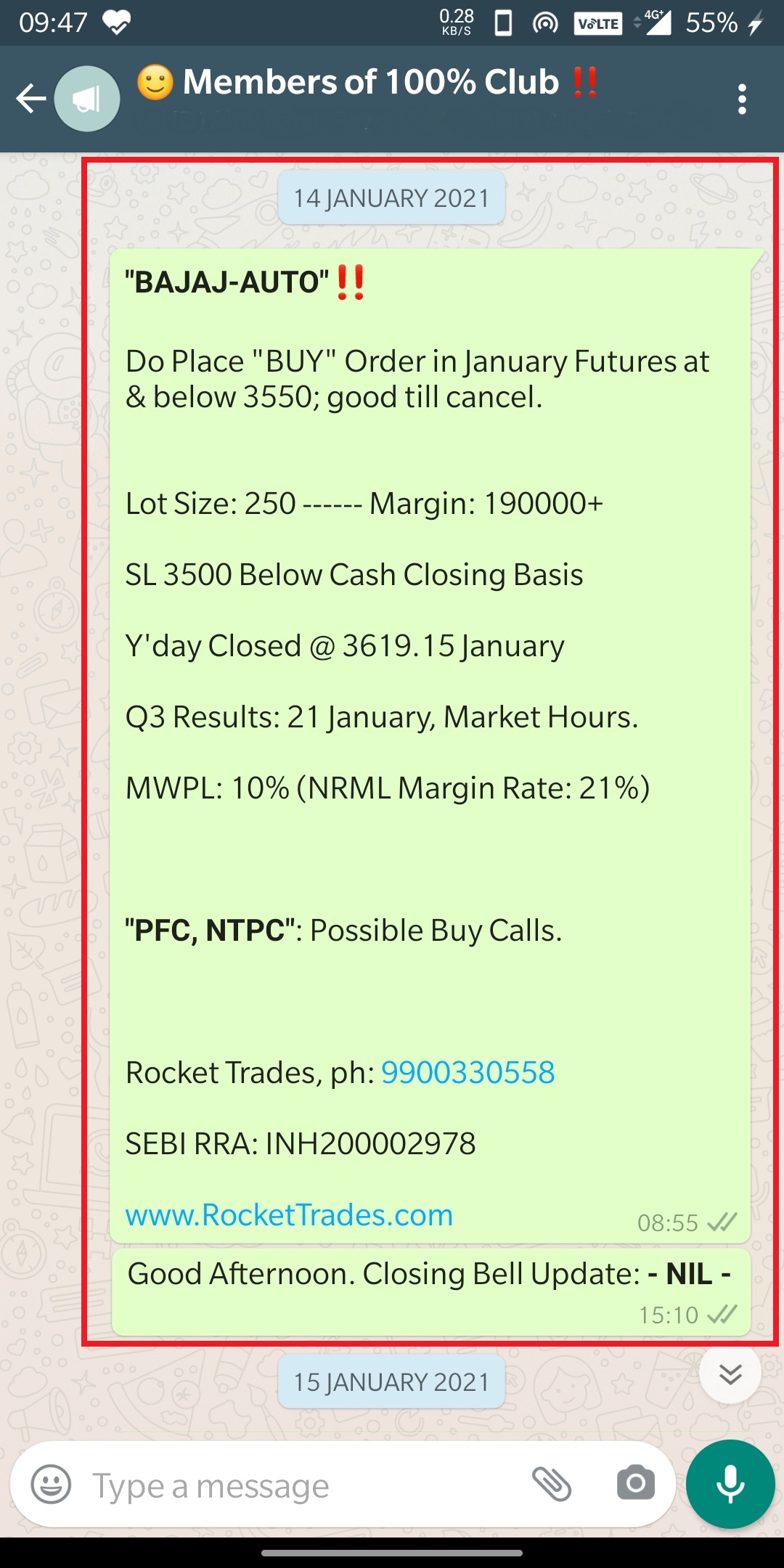Open the emoji picker
The image size is (784, 1568).
pyautogui.click(x=51, y=1485)
